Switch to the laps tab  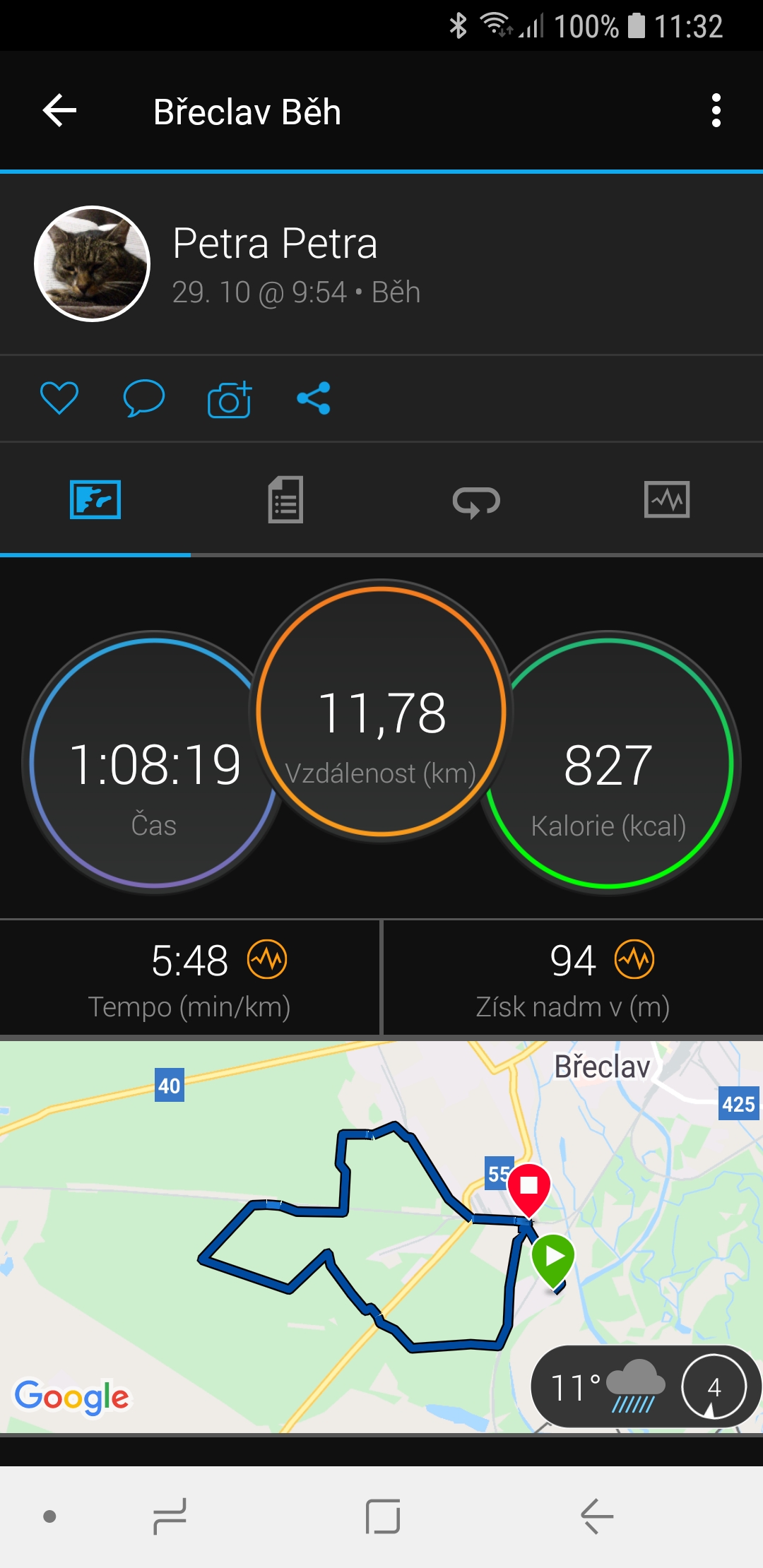point(476,501)
